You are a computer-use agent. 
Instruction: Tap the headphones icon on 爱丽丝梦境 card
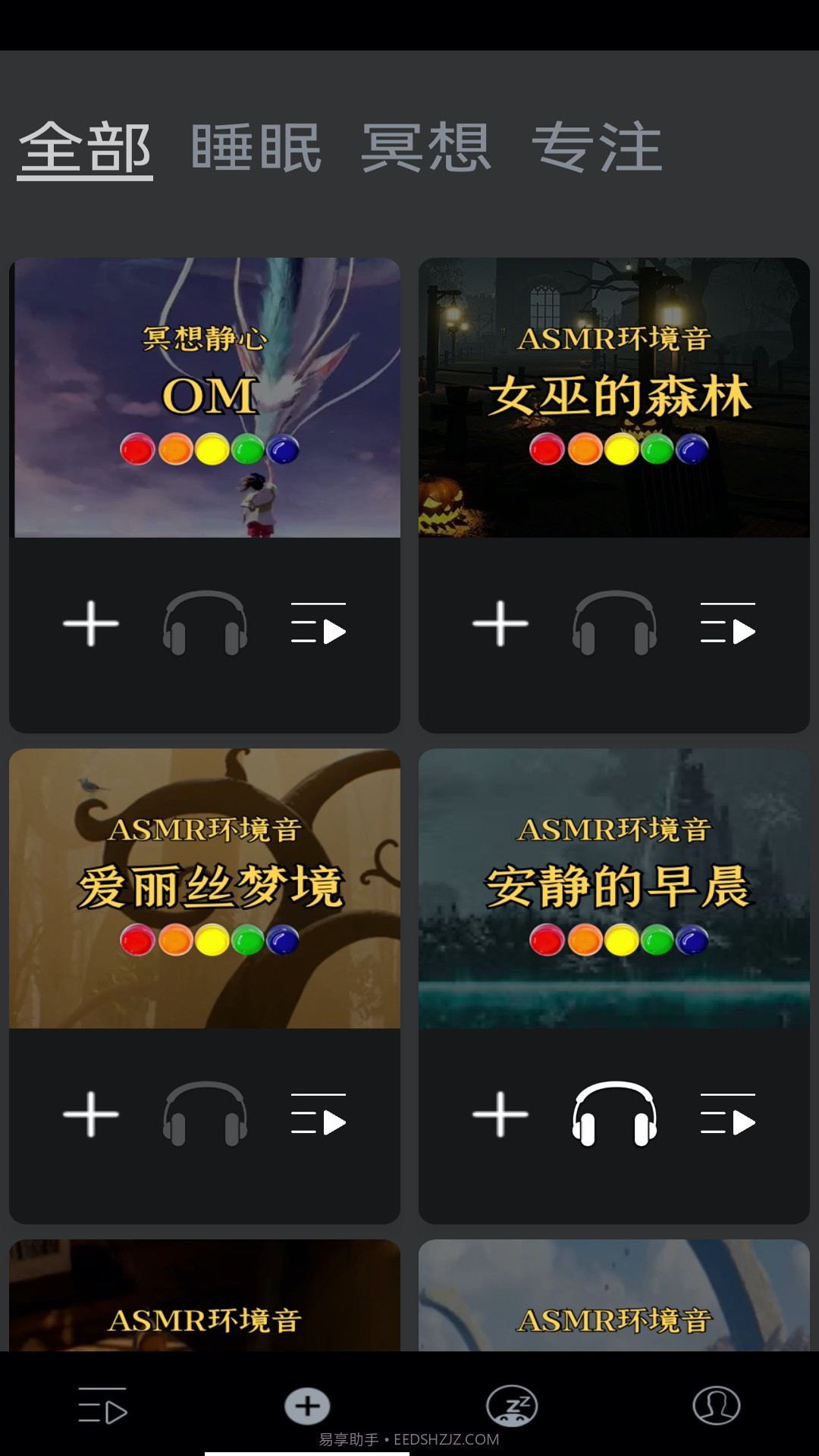click(x=205, y=1113)
